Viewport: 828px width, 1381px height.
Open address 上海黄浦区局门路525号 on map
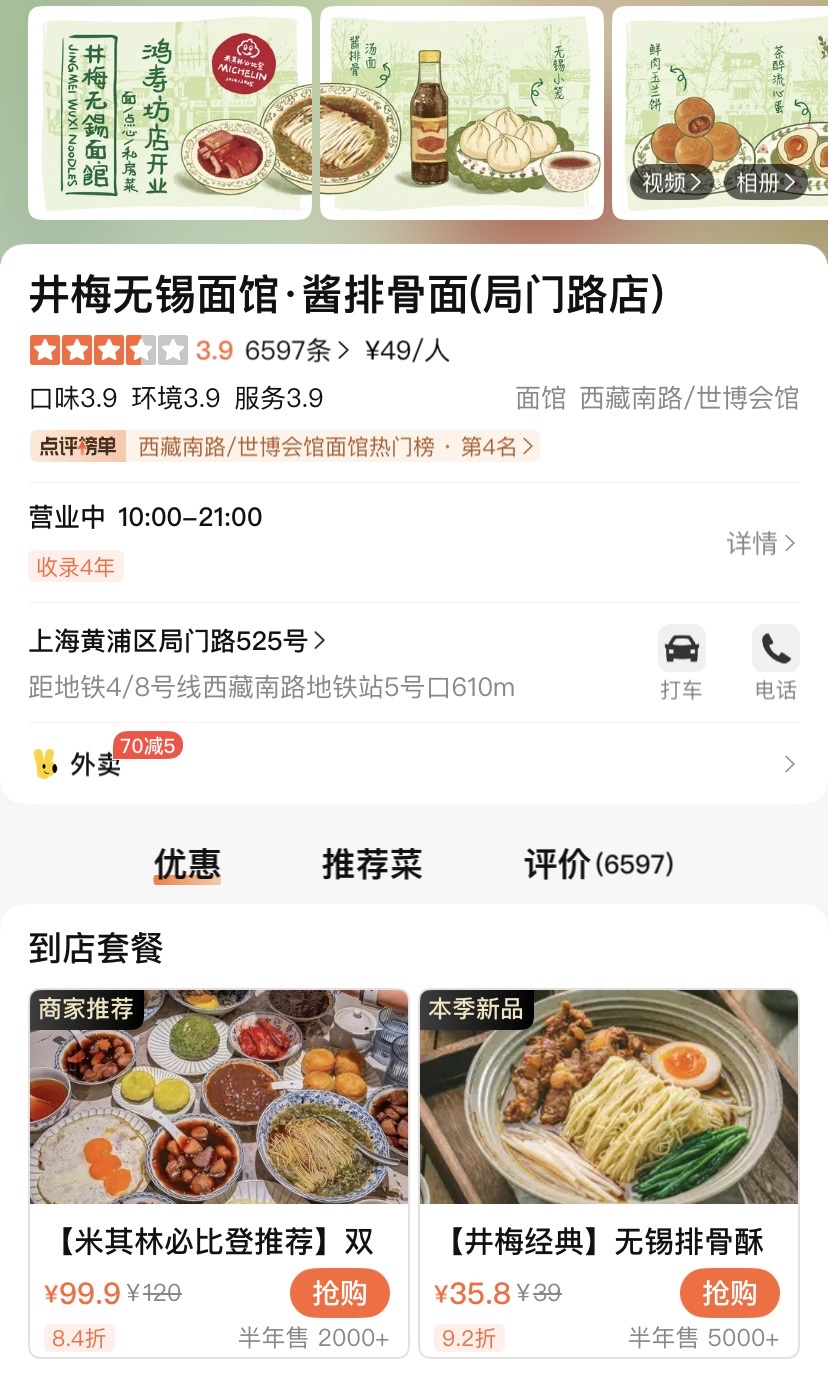coord(177,640)
